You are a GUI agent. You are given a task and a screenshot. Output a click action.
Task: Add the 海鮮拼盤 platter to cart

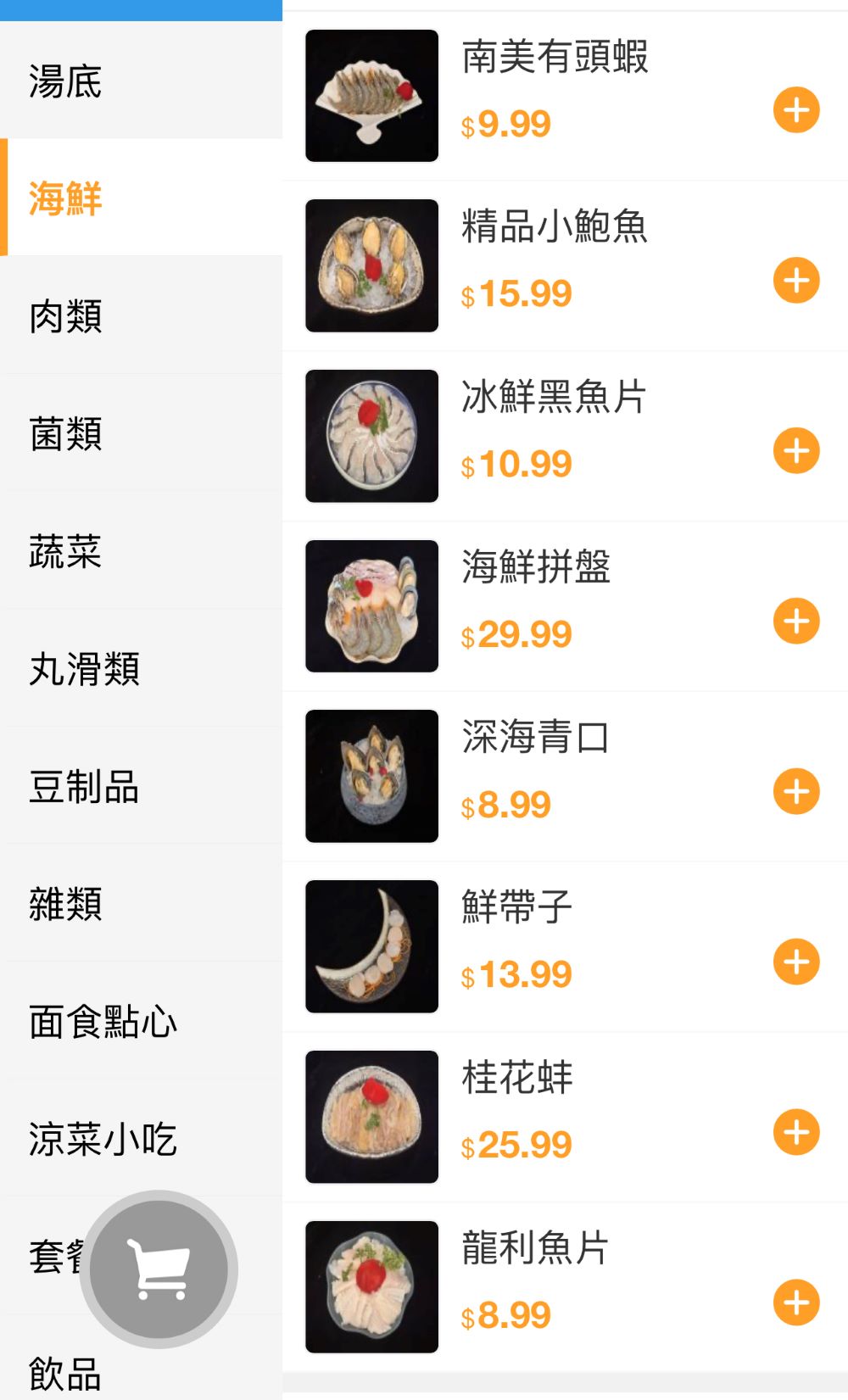pyautogui.click(x=796, y=622)
